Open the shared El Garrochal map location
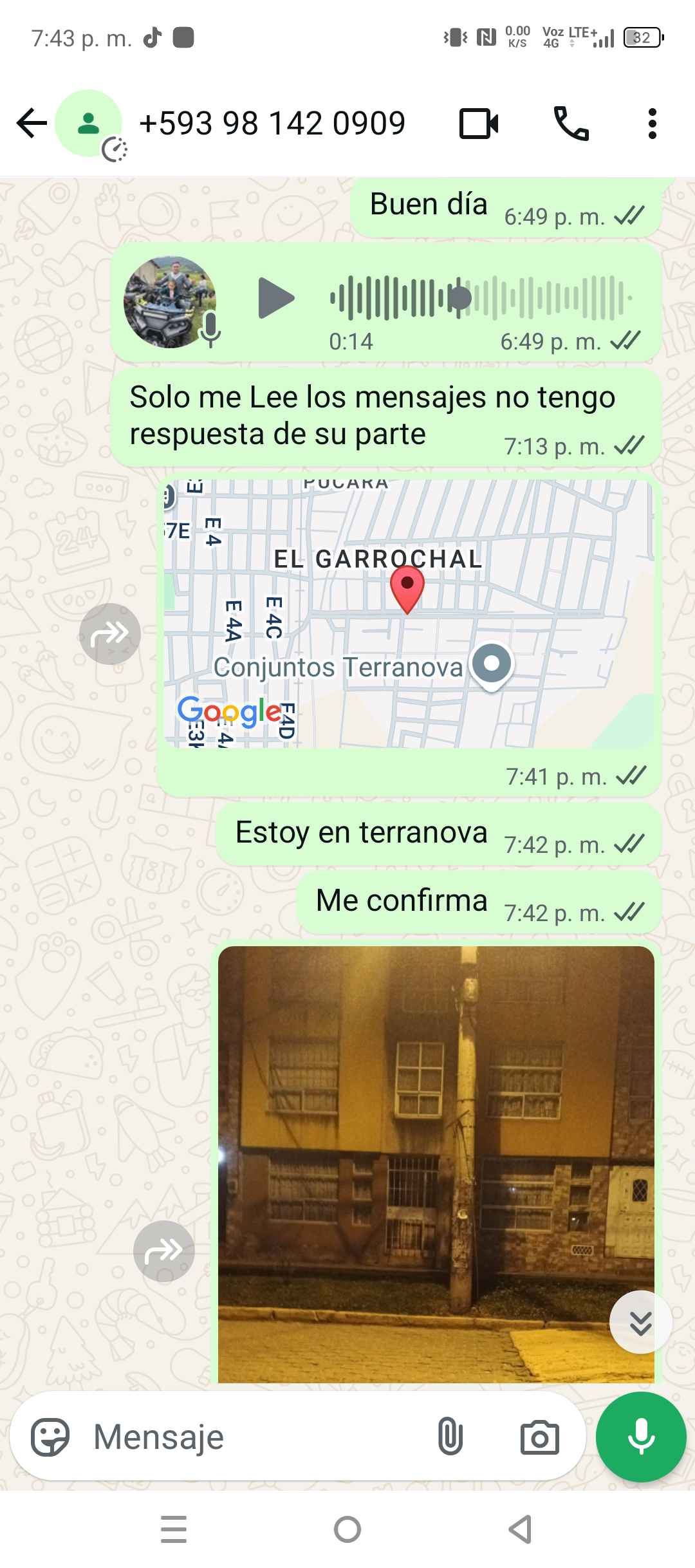The height and width of the screenshot is (1568, 695). point(408,613)
